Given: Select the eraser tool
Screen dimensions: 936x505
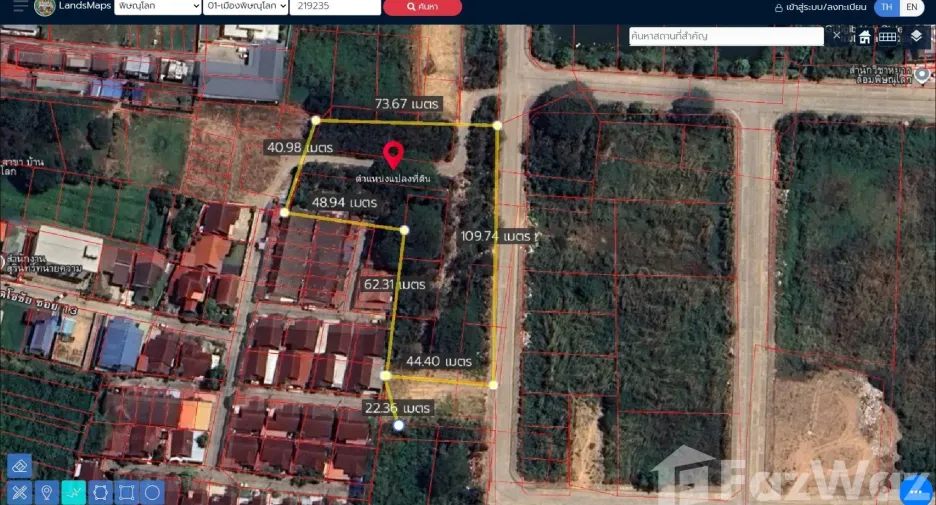Looking at the screenshot, I should coord(19,466).
